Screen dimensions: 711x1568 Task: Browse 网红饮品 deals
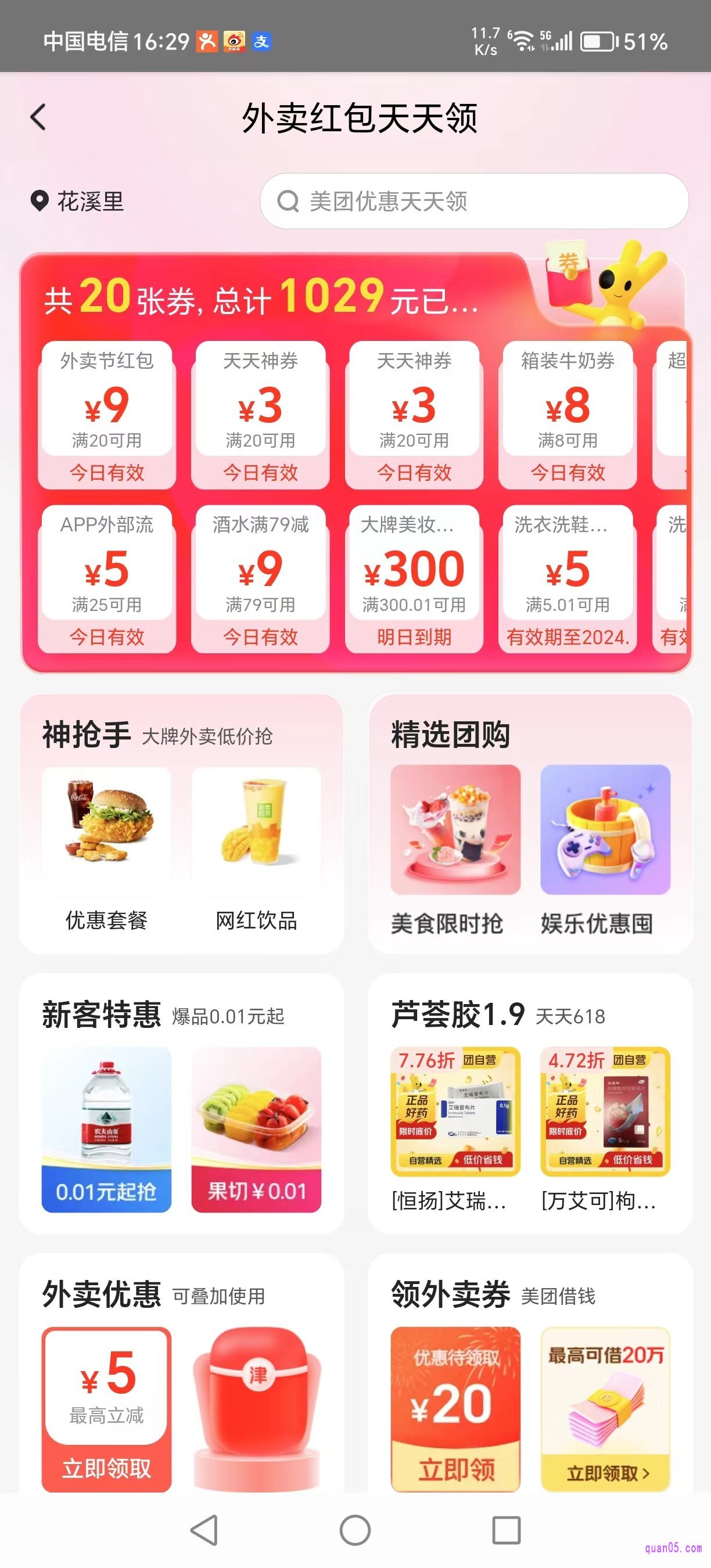[x=256, y=849]
